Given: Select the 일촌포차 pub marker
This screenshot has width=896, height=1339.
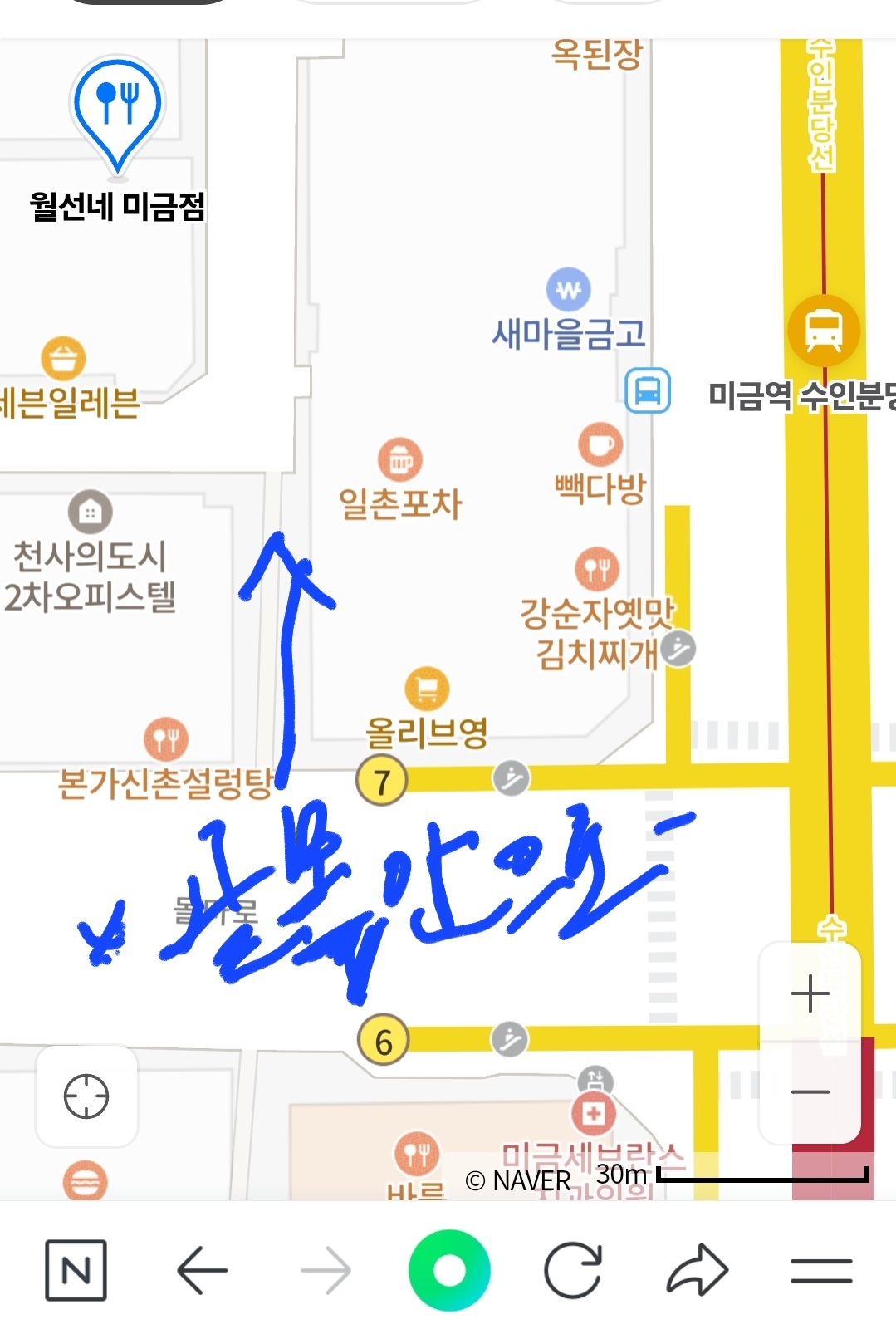Looking at the screenshot, I should [400, 459].
